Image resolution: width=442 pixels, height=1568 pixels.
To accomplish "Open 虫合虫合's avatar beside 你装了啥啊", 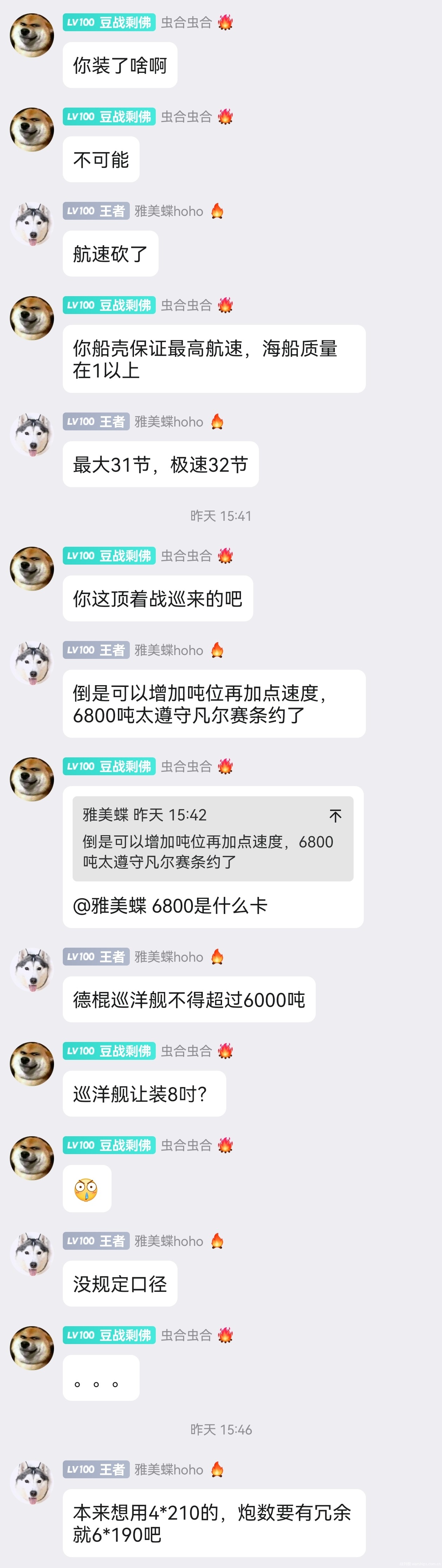I will pyautogui.click(x=32, y=36).
